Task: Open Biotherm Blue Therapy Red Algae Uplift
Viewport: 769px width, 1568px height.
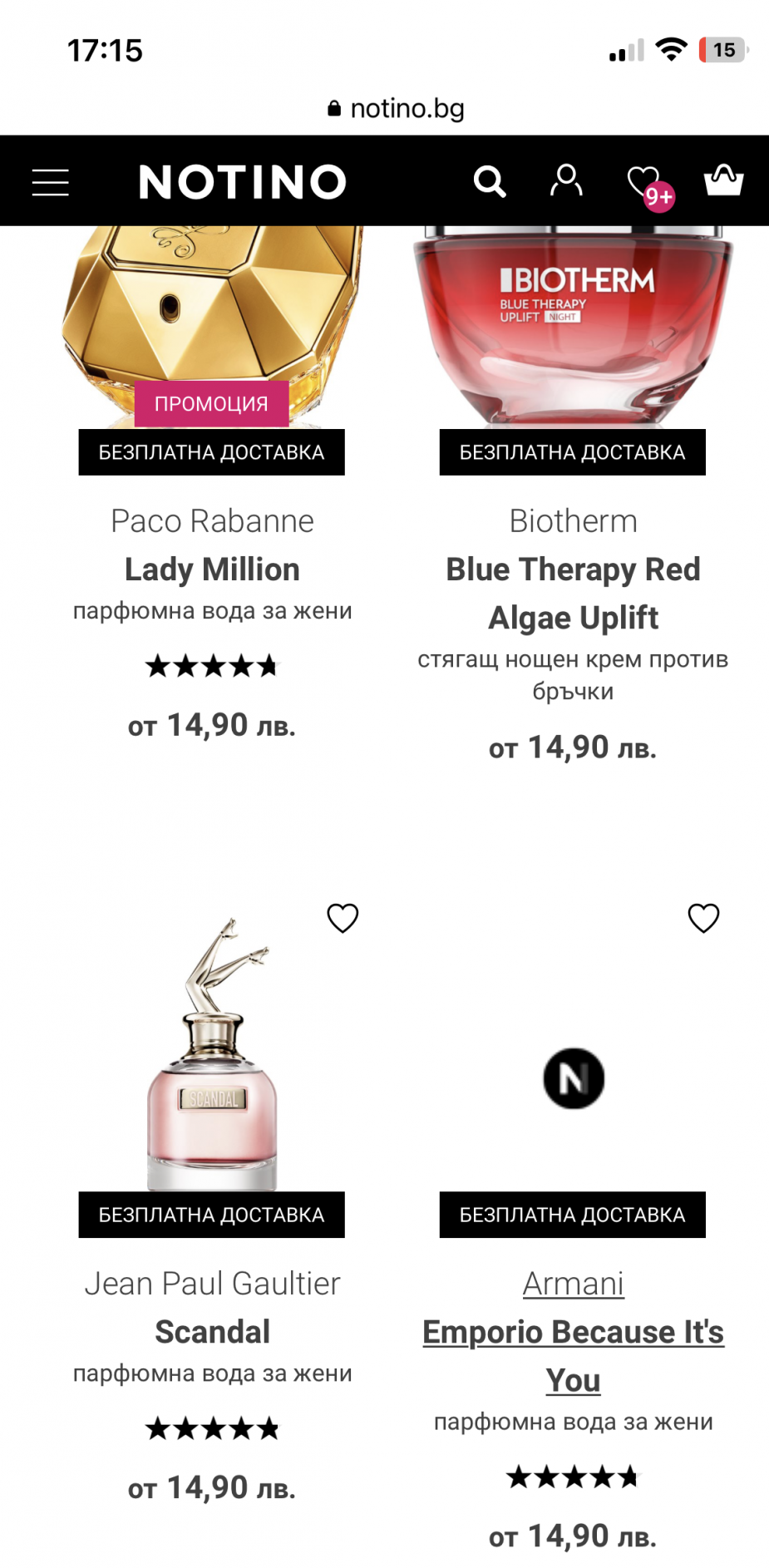Action: pos(573,594)
